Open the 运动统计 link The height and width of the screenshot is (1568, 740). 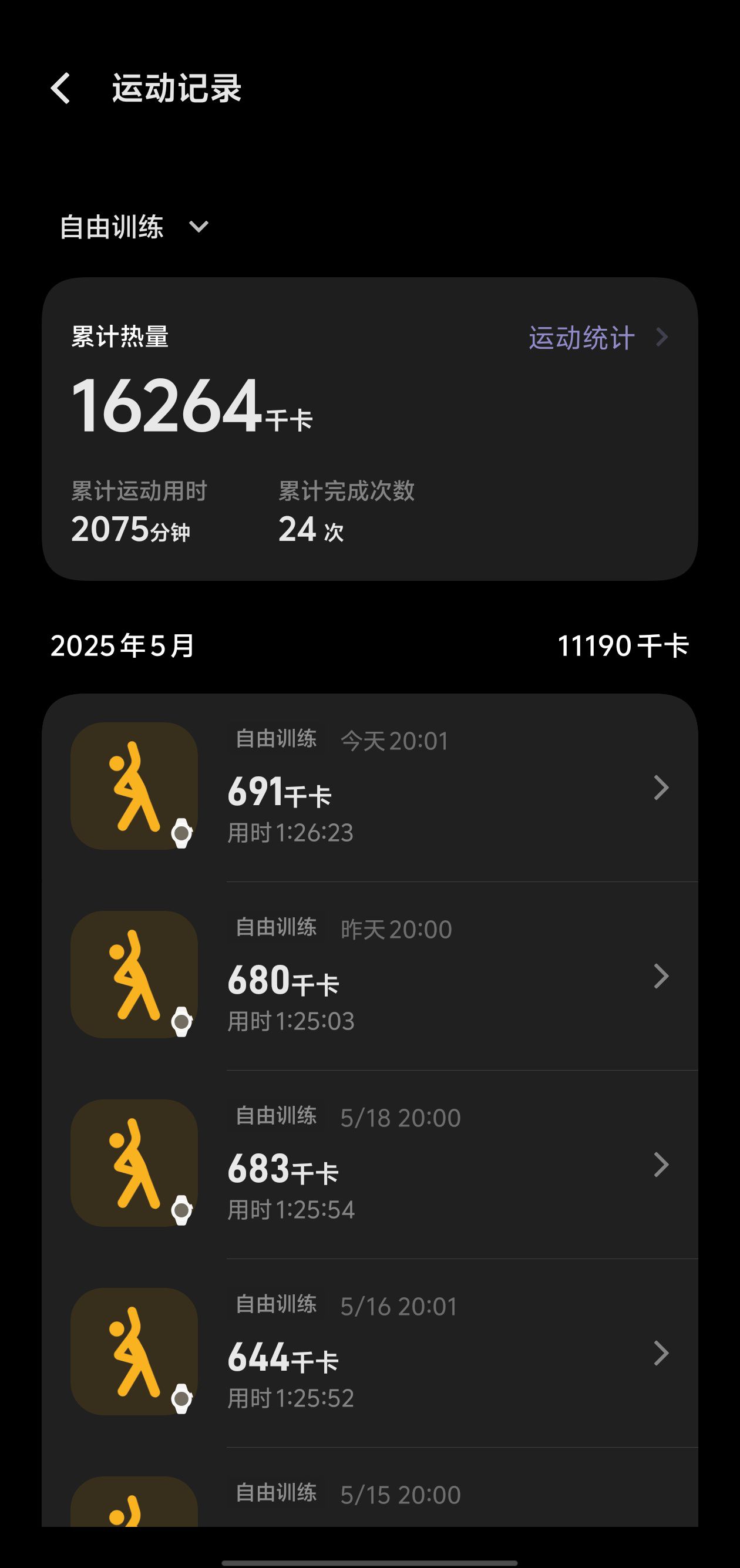(x=599, y=337)
